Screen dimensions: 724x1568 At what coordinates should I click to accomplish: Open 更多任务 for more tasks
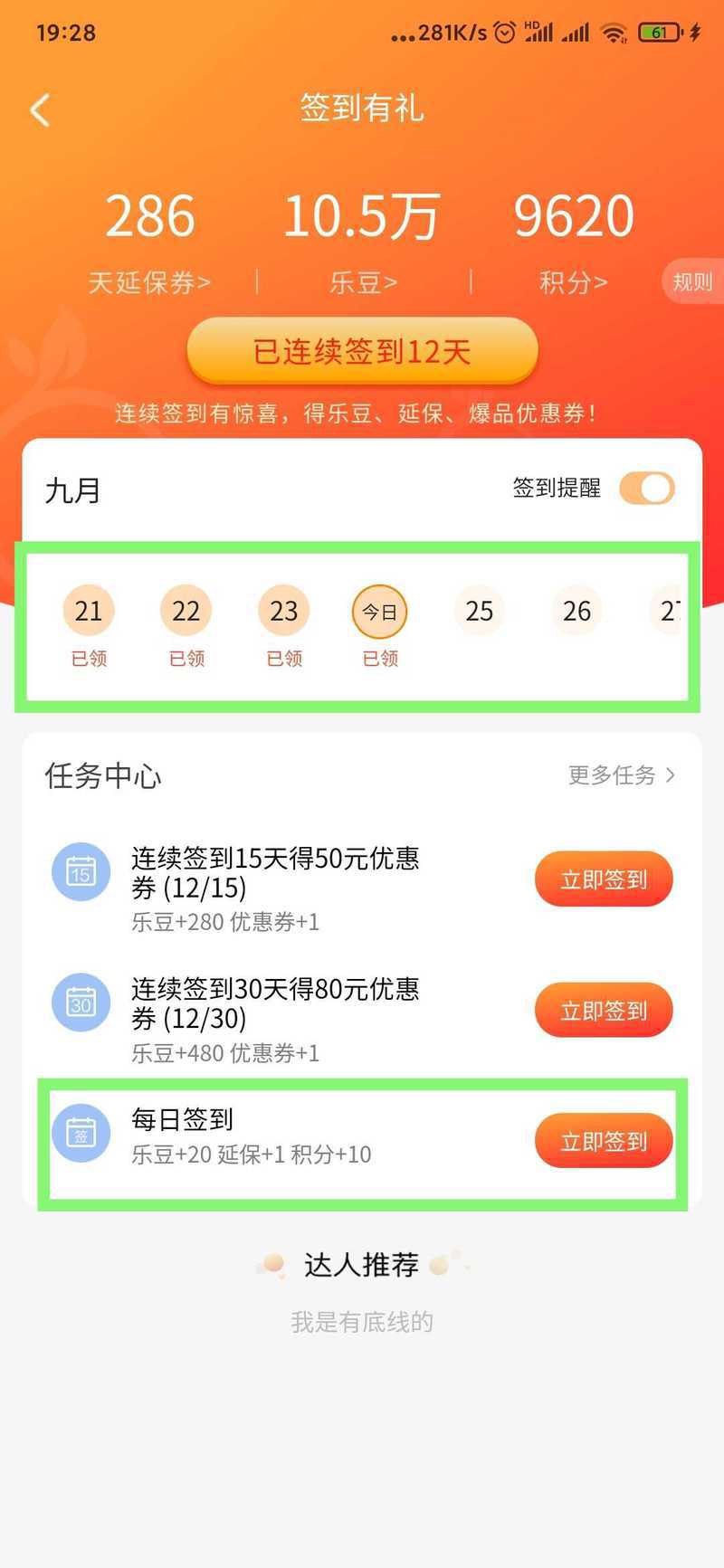click(x=622, y=775)
